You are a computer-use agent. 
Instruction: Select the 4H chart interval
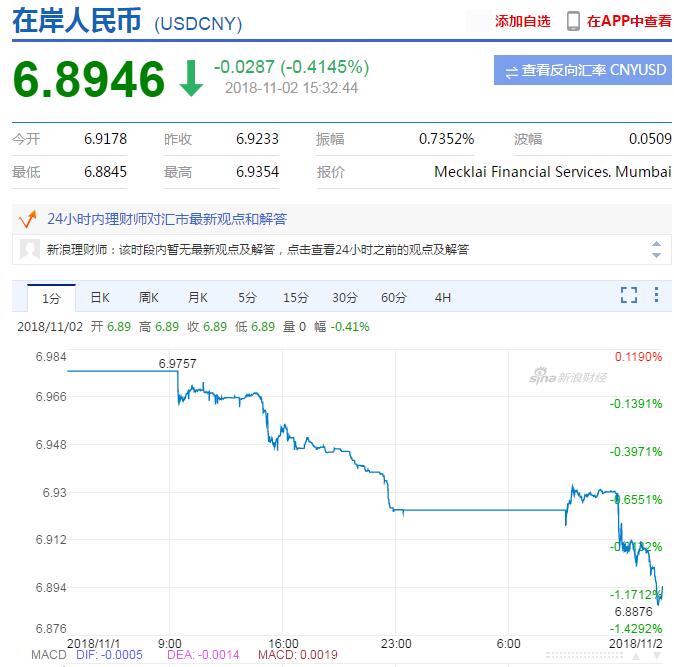pos(443,298)
